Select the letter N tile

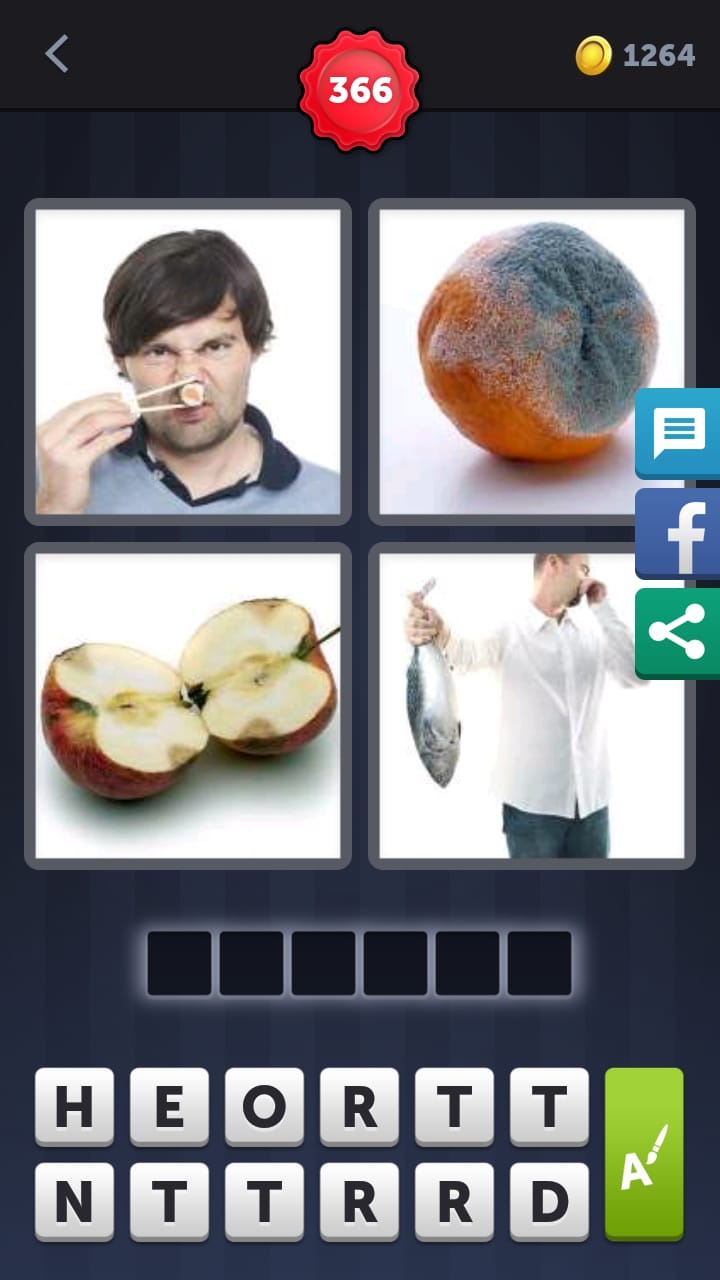click(x=74, y=1201)
